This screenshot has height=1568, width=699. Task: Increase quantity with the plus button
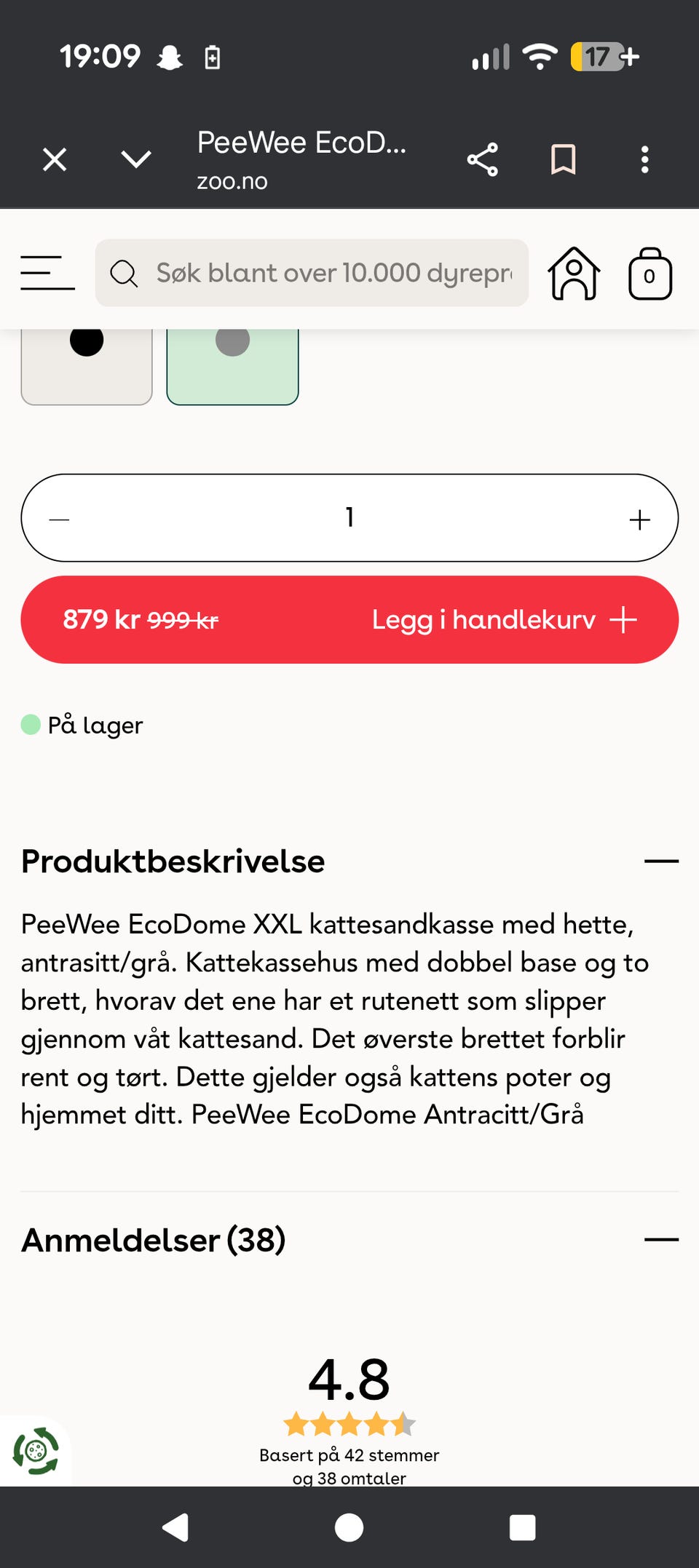[x=639, y=517]
